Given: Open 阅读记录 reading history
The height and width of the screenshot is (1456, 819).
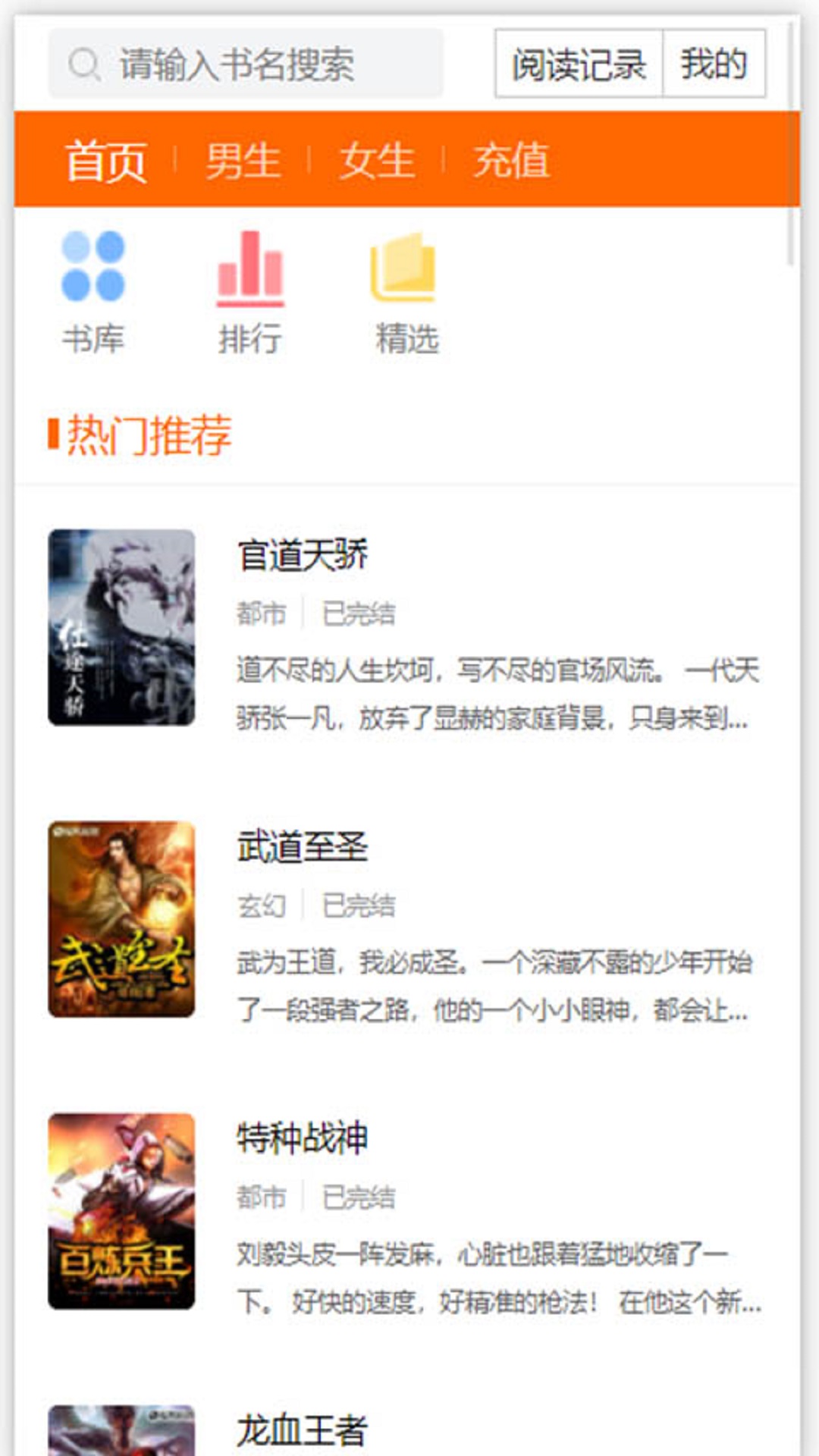Looking at the screenshot, I should [x=579, y=64].
